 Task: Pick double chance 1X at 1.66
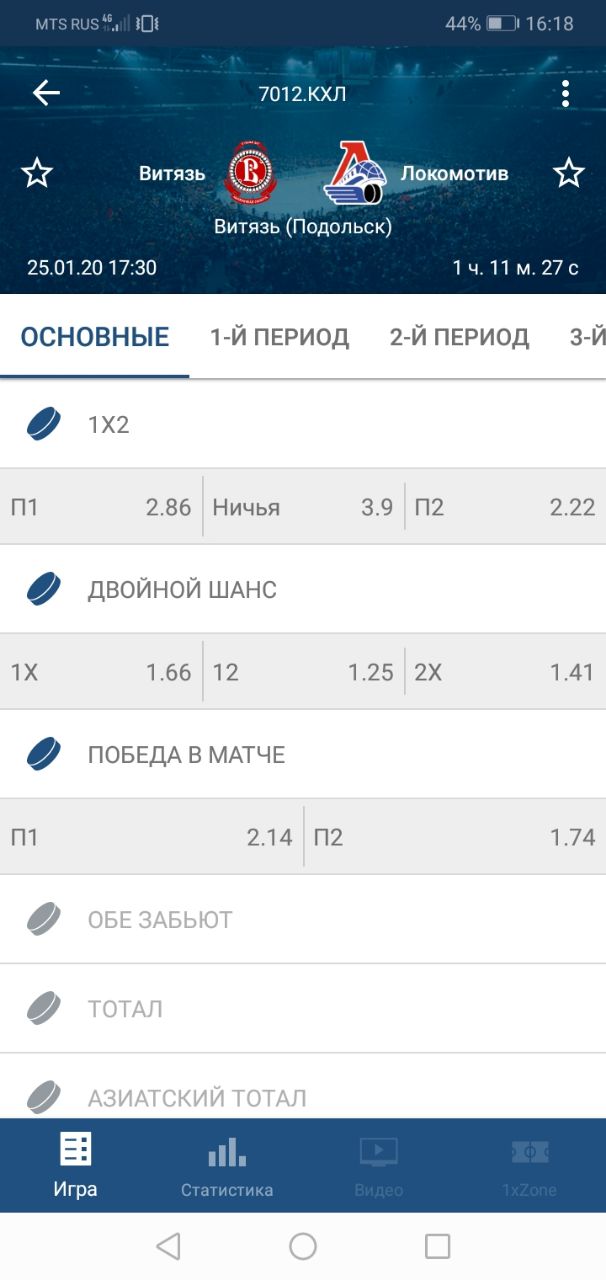(101, 672)
